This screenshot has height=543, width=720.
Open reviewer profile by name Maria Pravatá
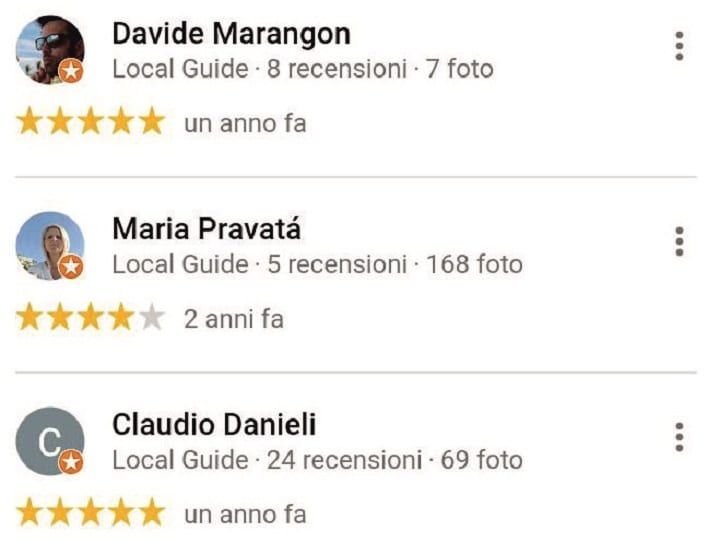pyautogui.click(x=207, y=229)
